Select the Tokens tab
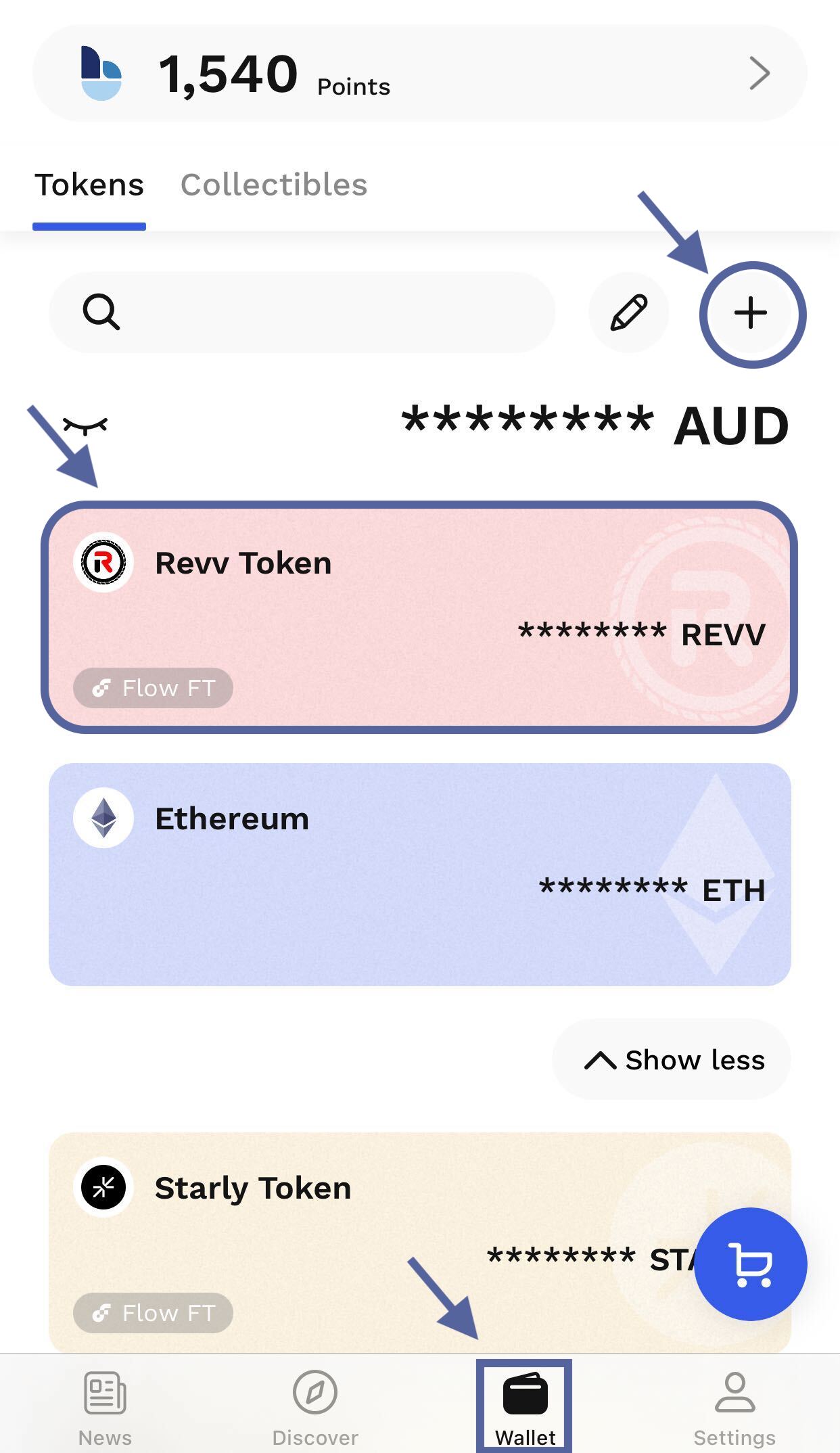Viewport: 840px width, 1453px height. 89,185
